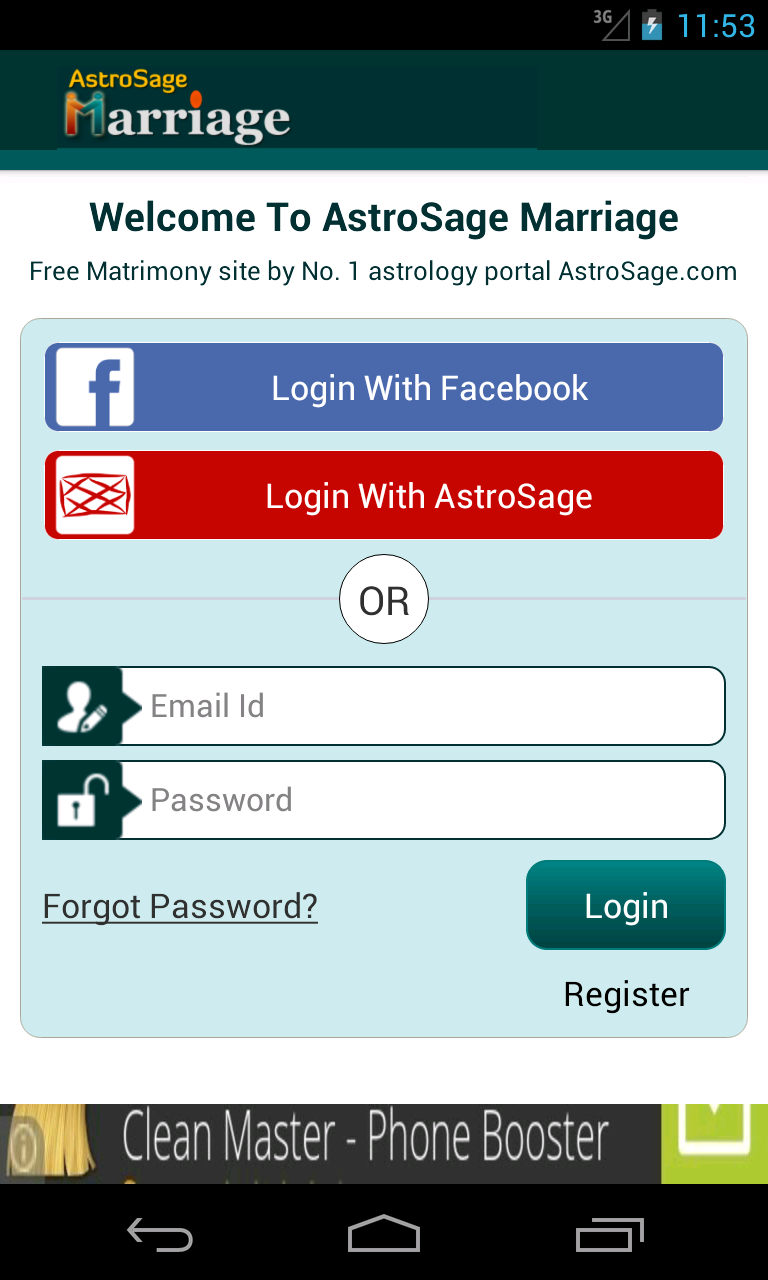Tap the green Login button
Viewport: 768px width, 1280px height.
(625, 905)
